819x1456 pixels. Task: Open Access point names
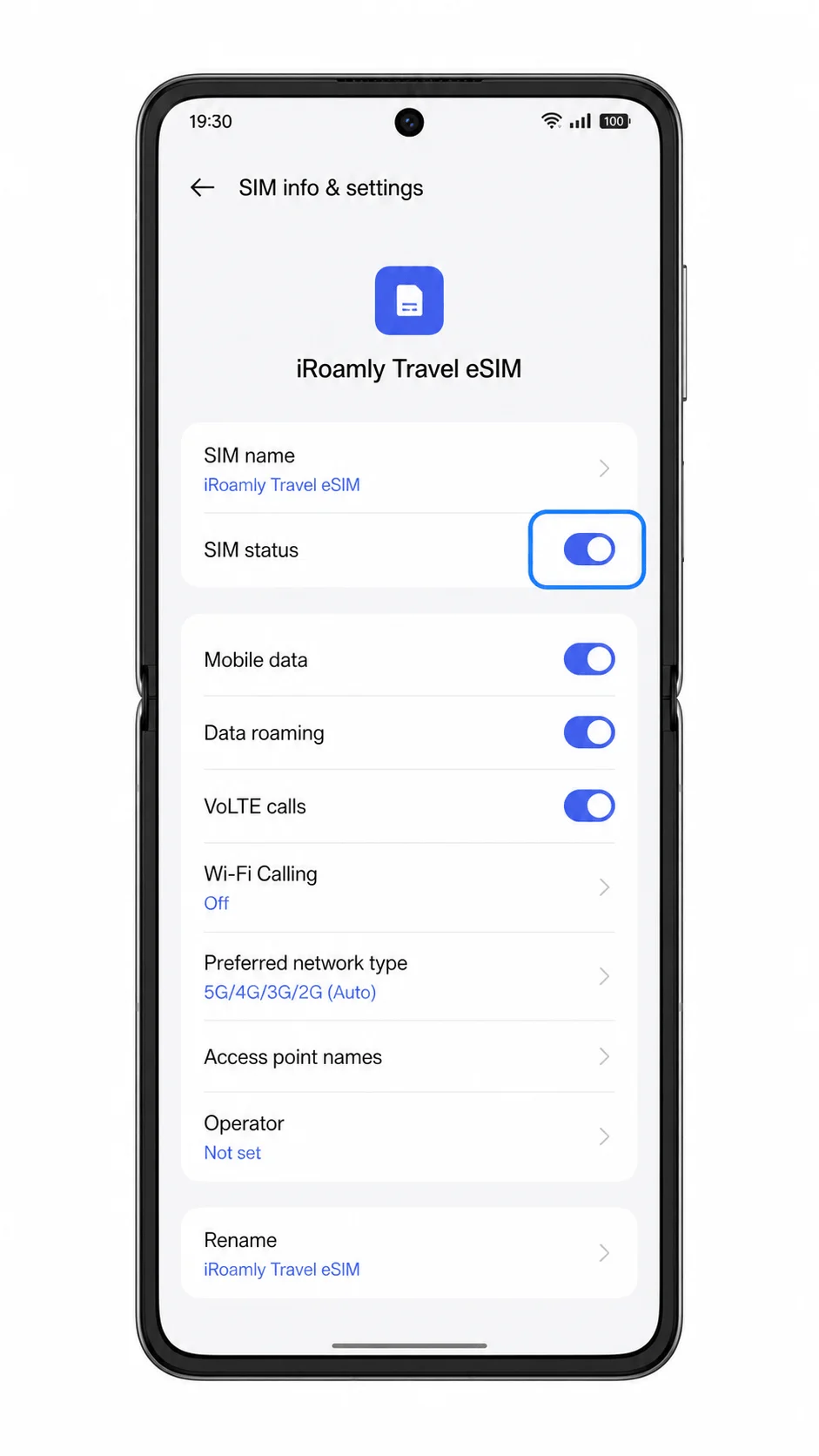[409, 1056]
